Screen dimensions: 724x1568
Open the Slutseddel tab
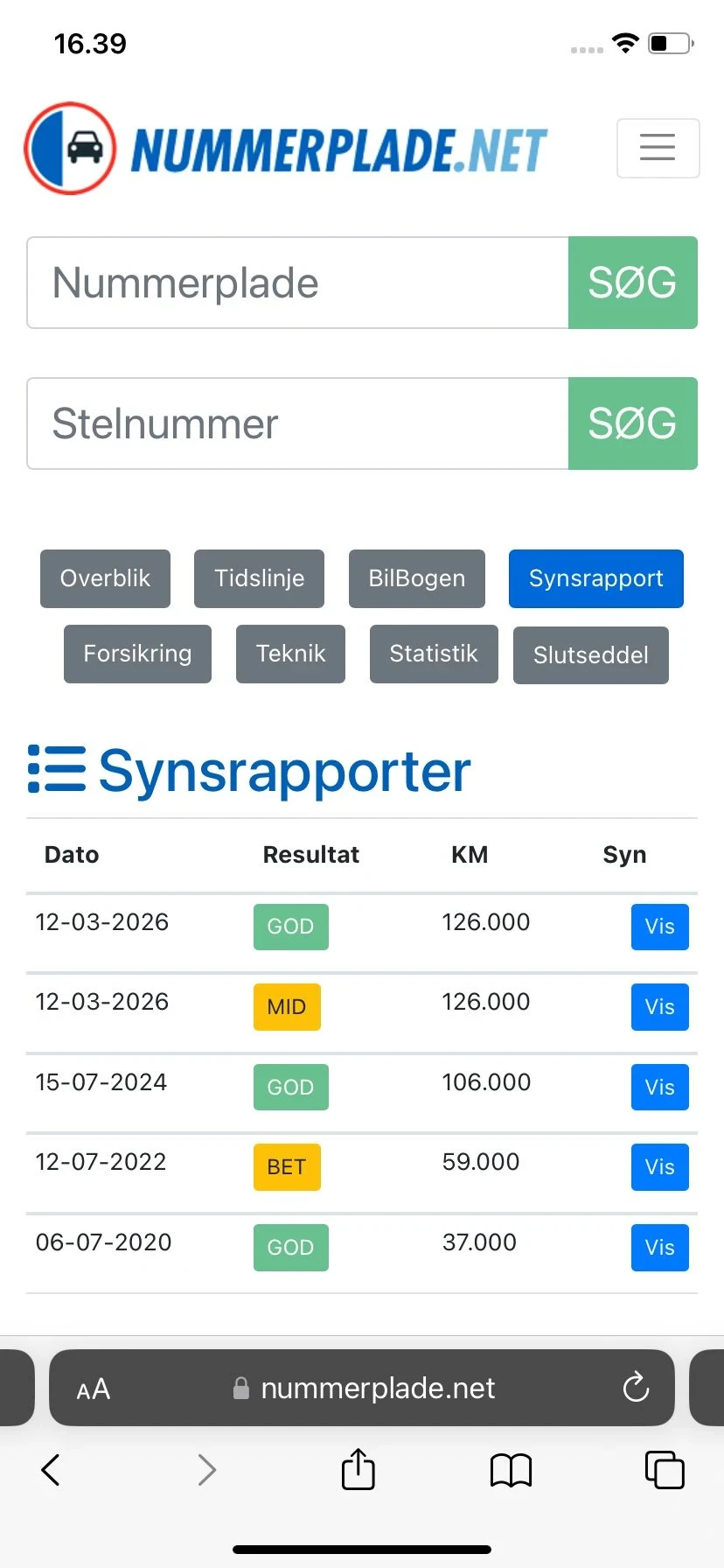[590, 655]
